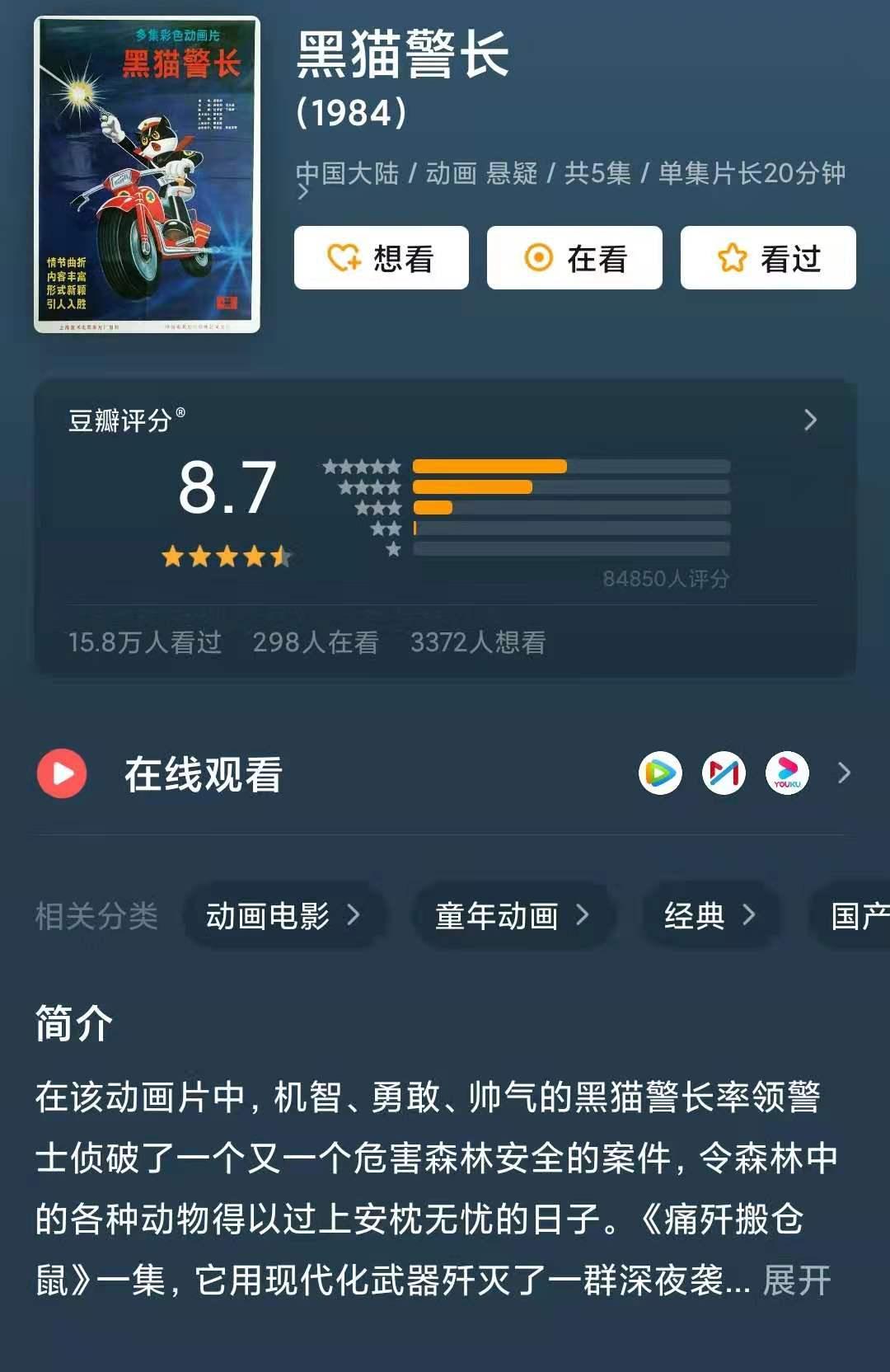Expand the 豆瓣评分 details via right arrow
This screenshot has width=890, height=1372.
[811, 418]
